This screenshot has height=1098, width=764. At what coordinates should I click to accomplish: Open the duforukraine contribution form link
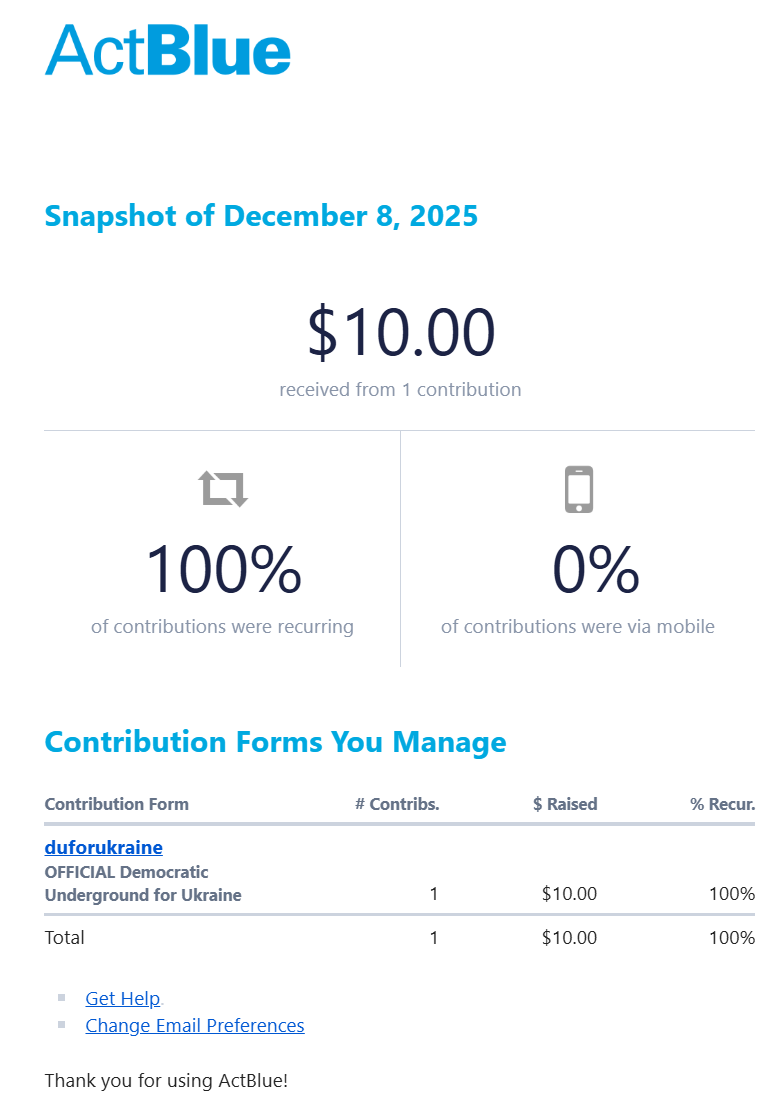click(103, 847)
